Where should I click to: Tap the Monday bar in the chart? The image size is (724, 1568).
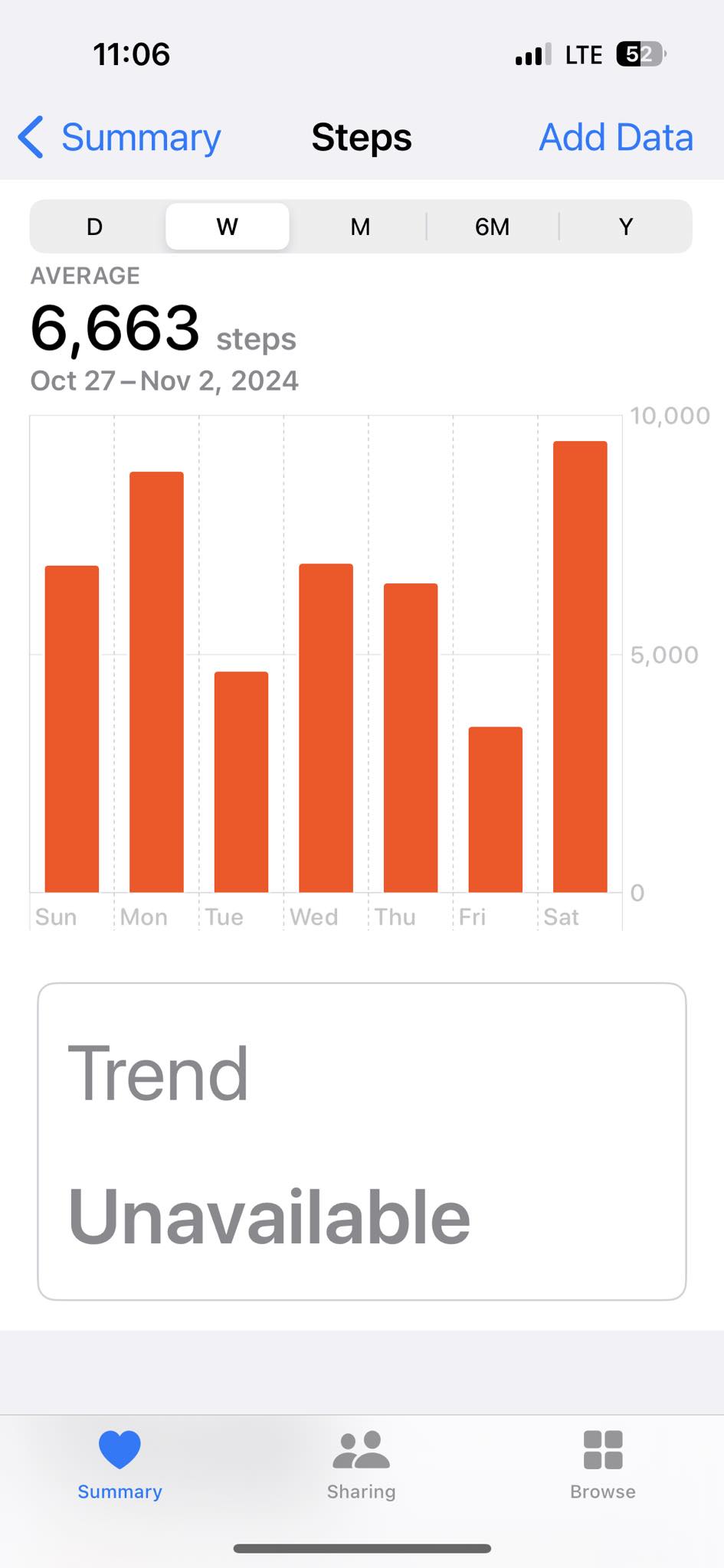pyautogui.click(x=156, y=682)
